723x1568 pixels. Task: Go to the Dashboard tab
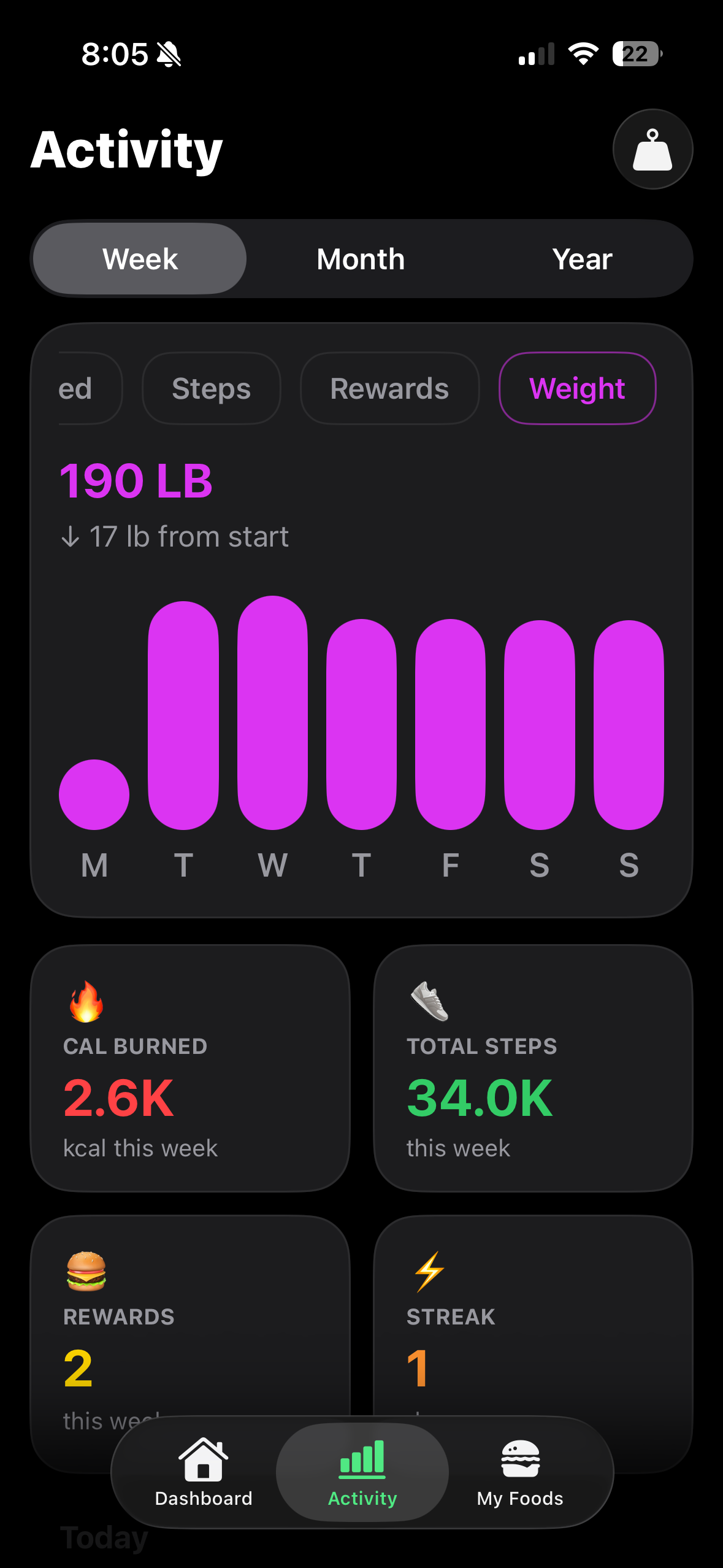[x=204, y=1472]
